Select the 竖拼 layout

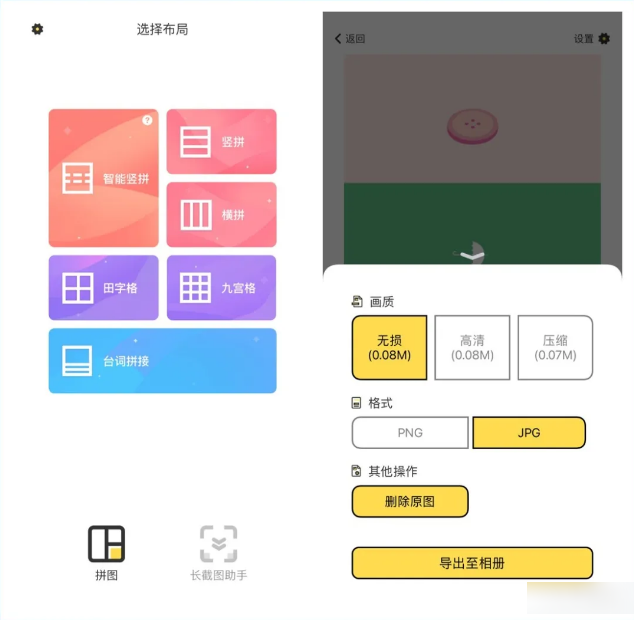click(x=221, y=141)
